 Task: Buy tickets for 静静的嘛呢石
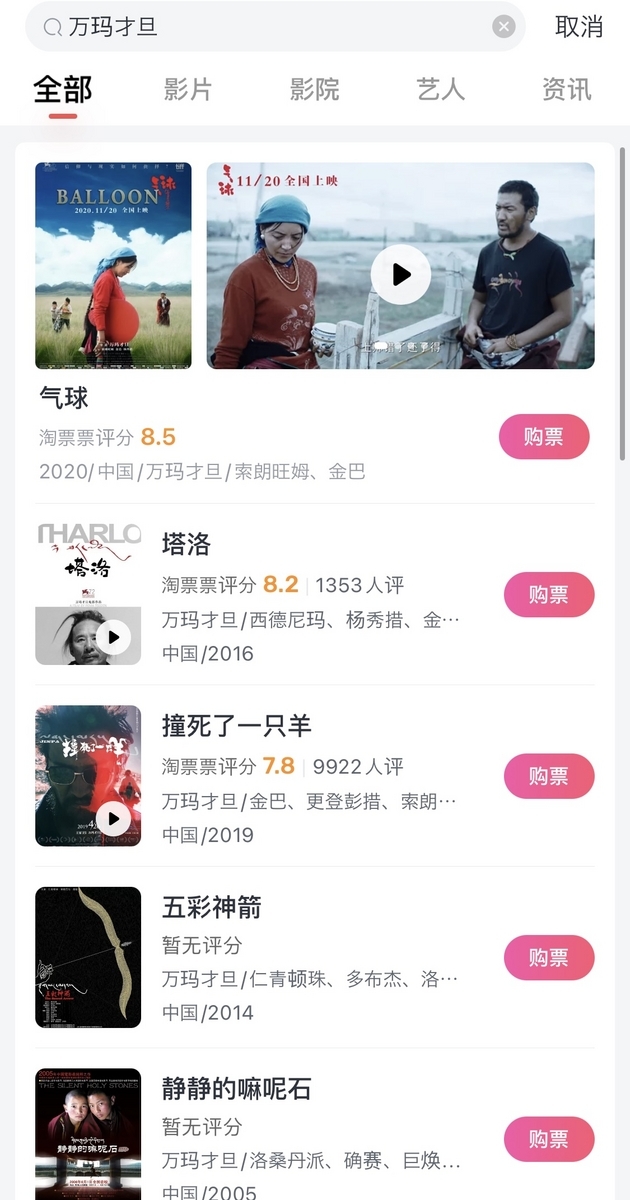pyautogui.click(x=549, y=1139)
